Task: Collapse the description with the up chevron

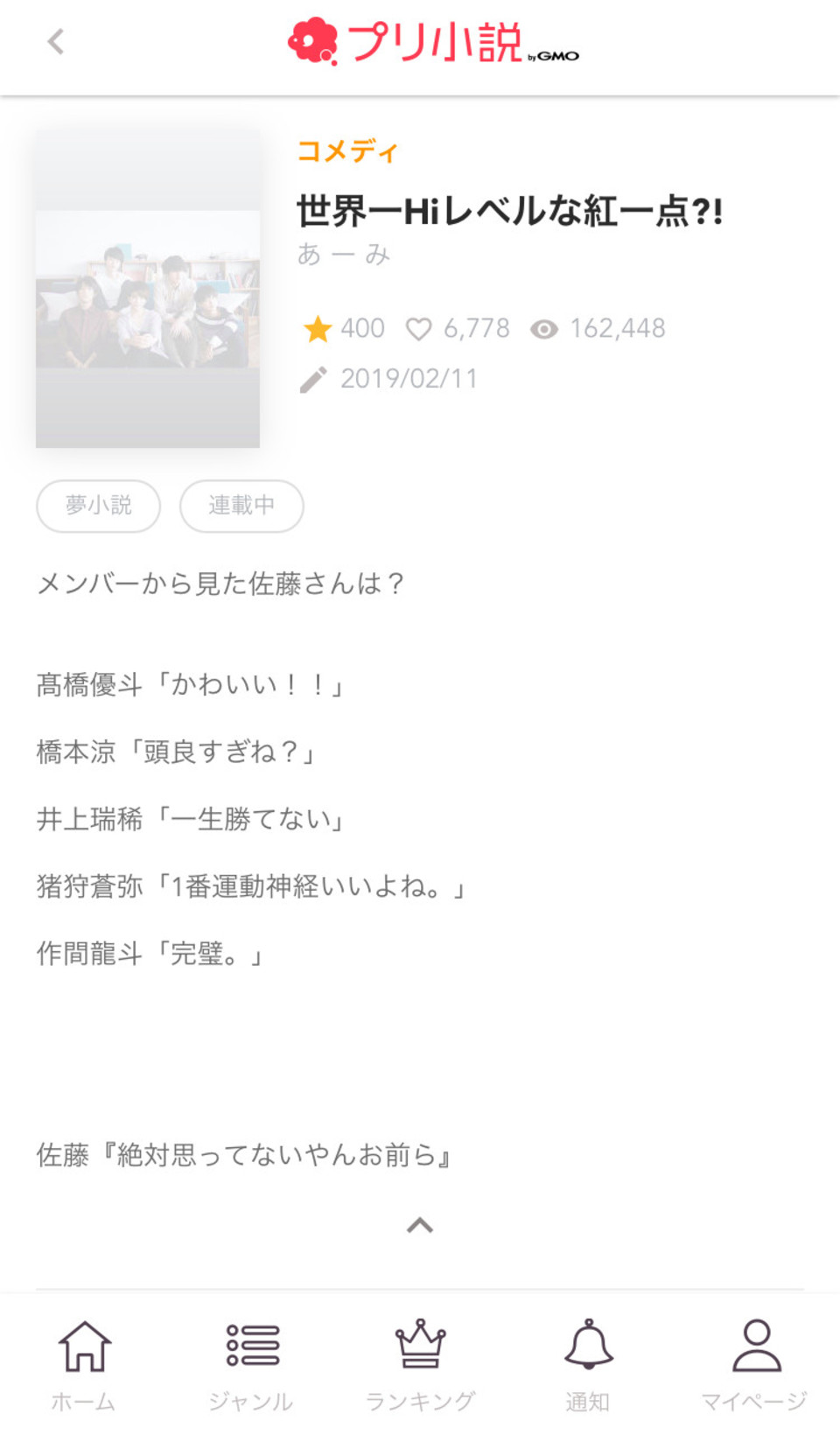Action: point(420,1225)
